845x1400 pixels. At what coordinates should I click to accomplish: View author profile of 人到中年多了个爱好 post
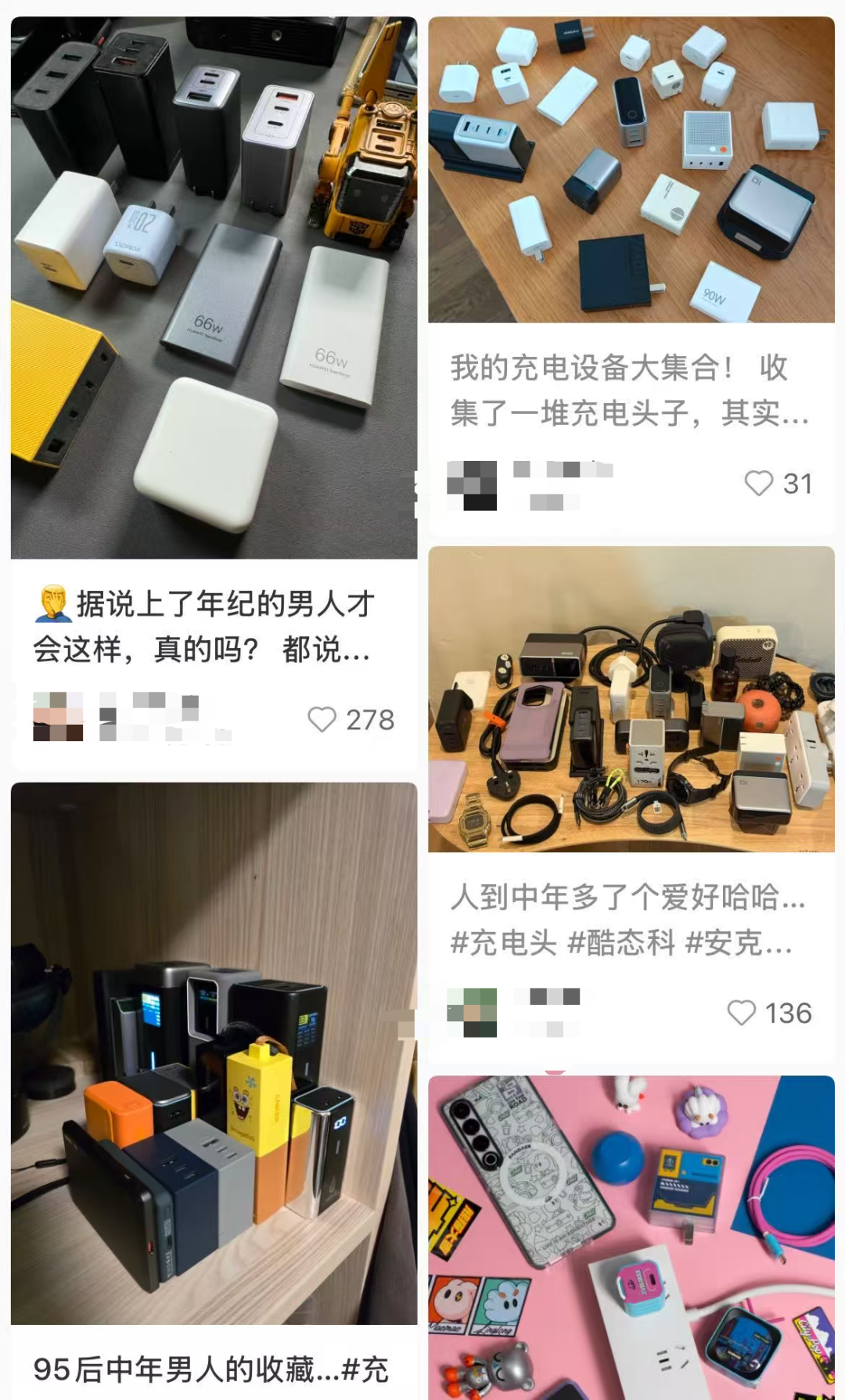click(x=472, y=1012)
